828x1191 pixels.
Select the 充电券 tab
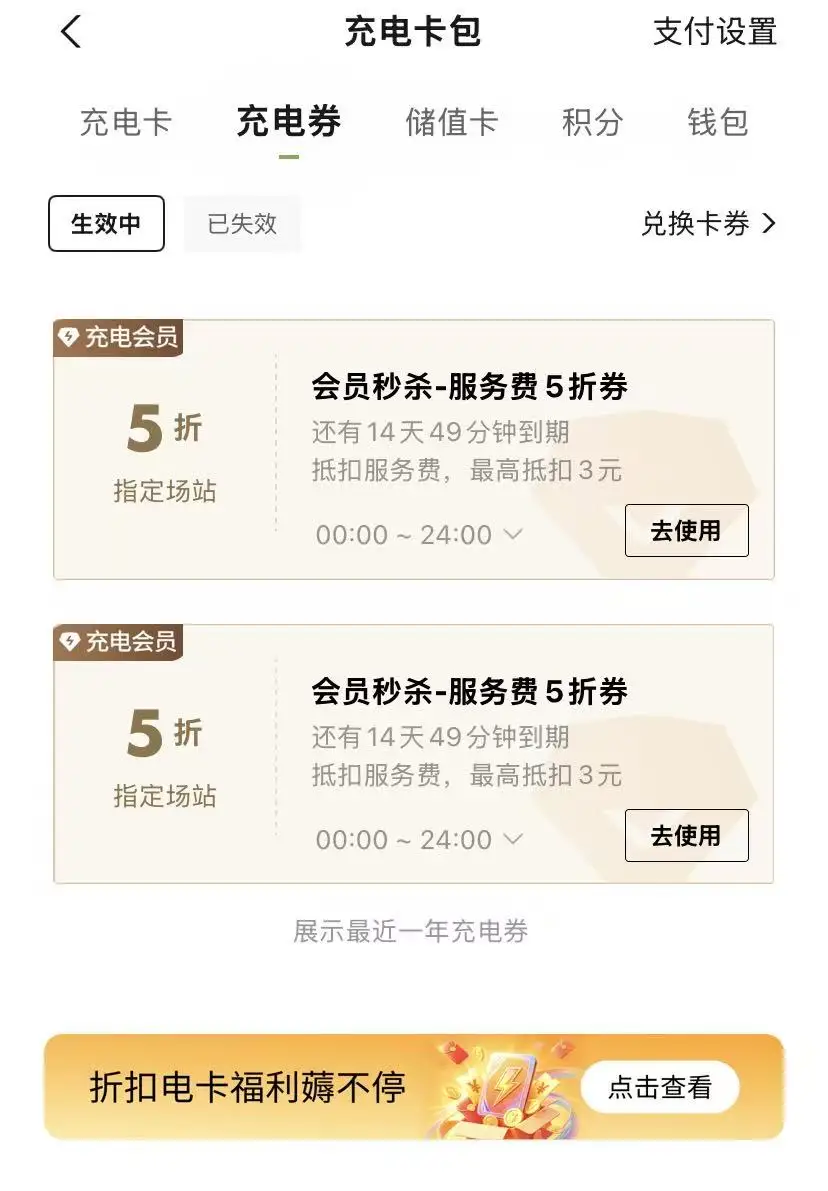point(289,122)
